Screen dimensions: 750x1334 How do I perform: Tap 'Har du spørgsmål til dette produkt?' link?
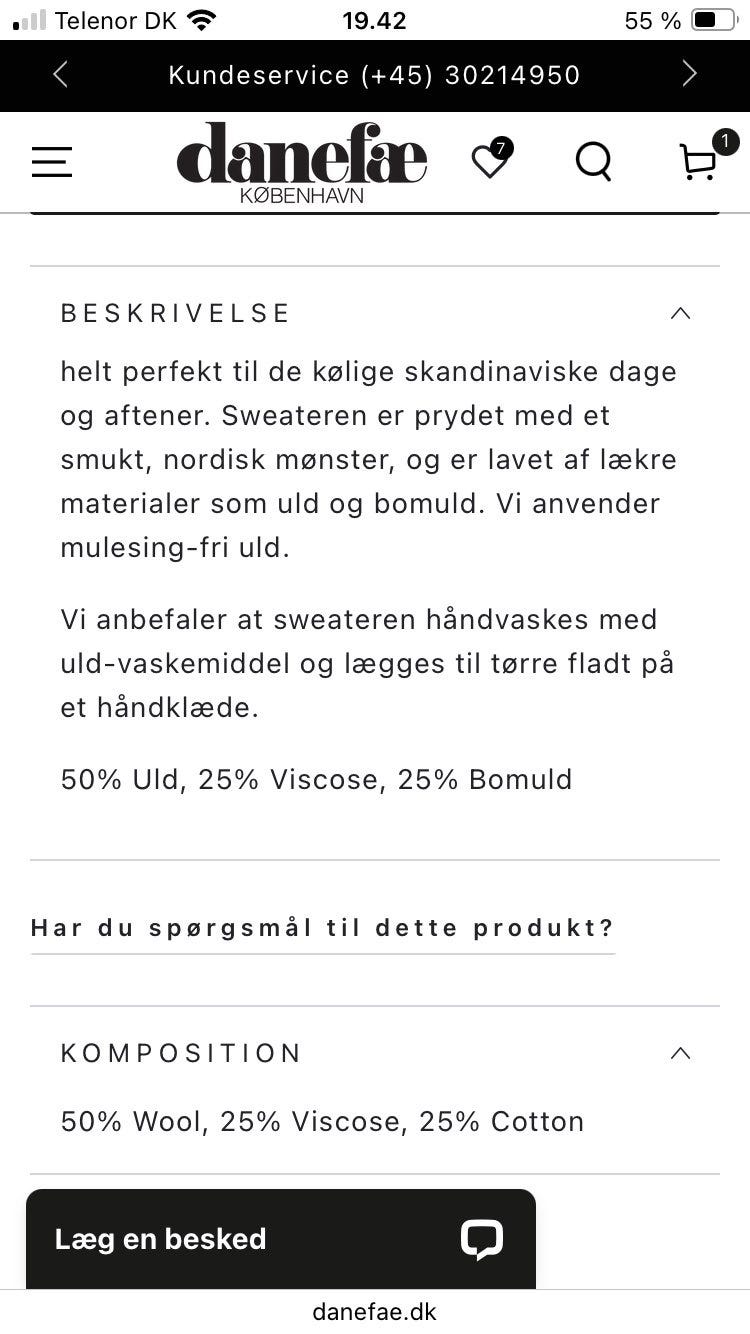[x=322, y=927]
